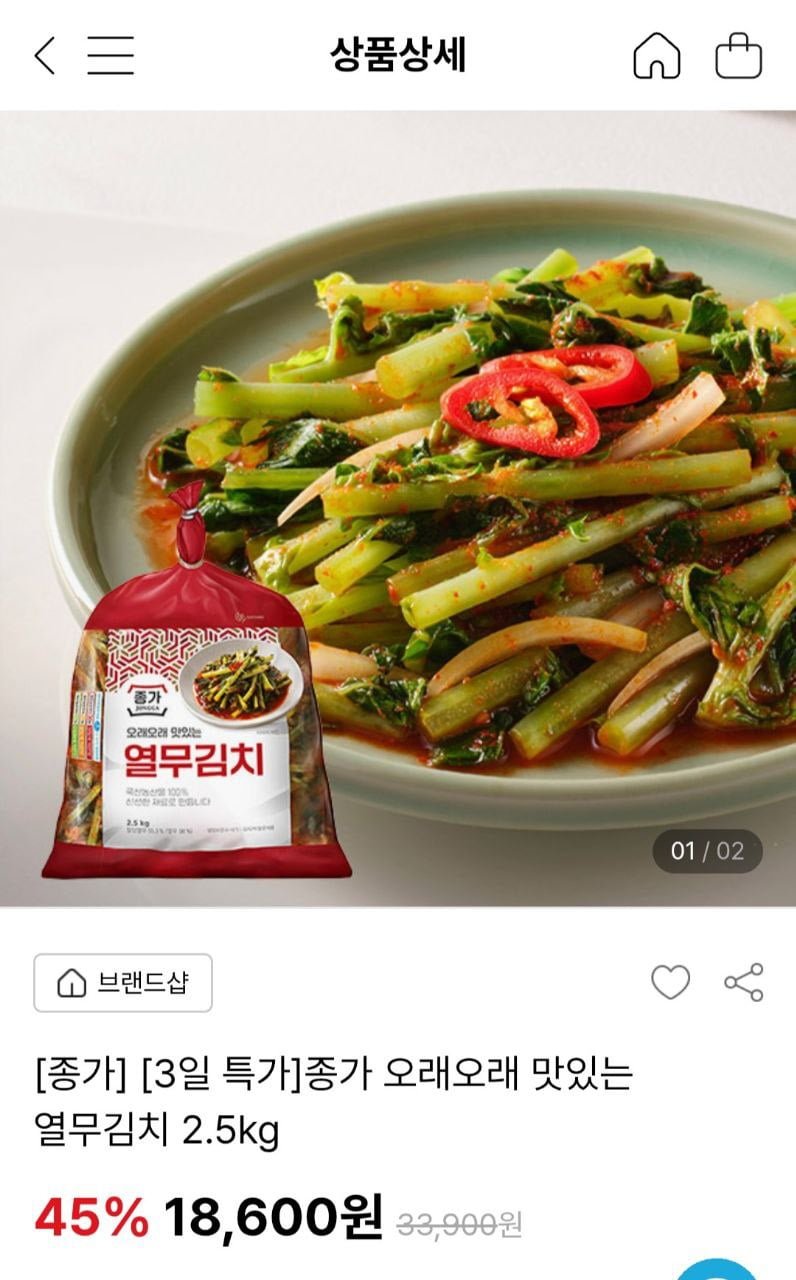Add this kimchi to wishlist
This screenshot has width=796, height=1280.
tap(670, 983)
